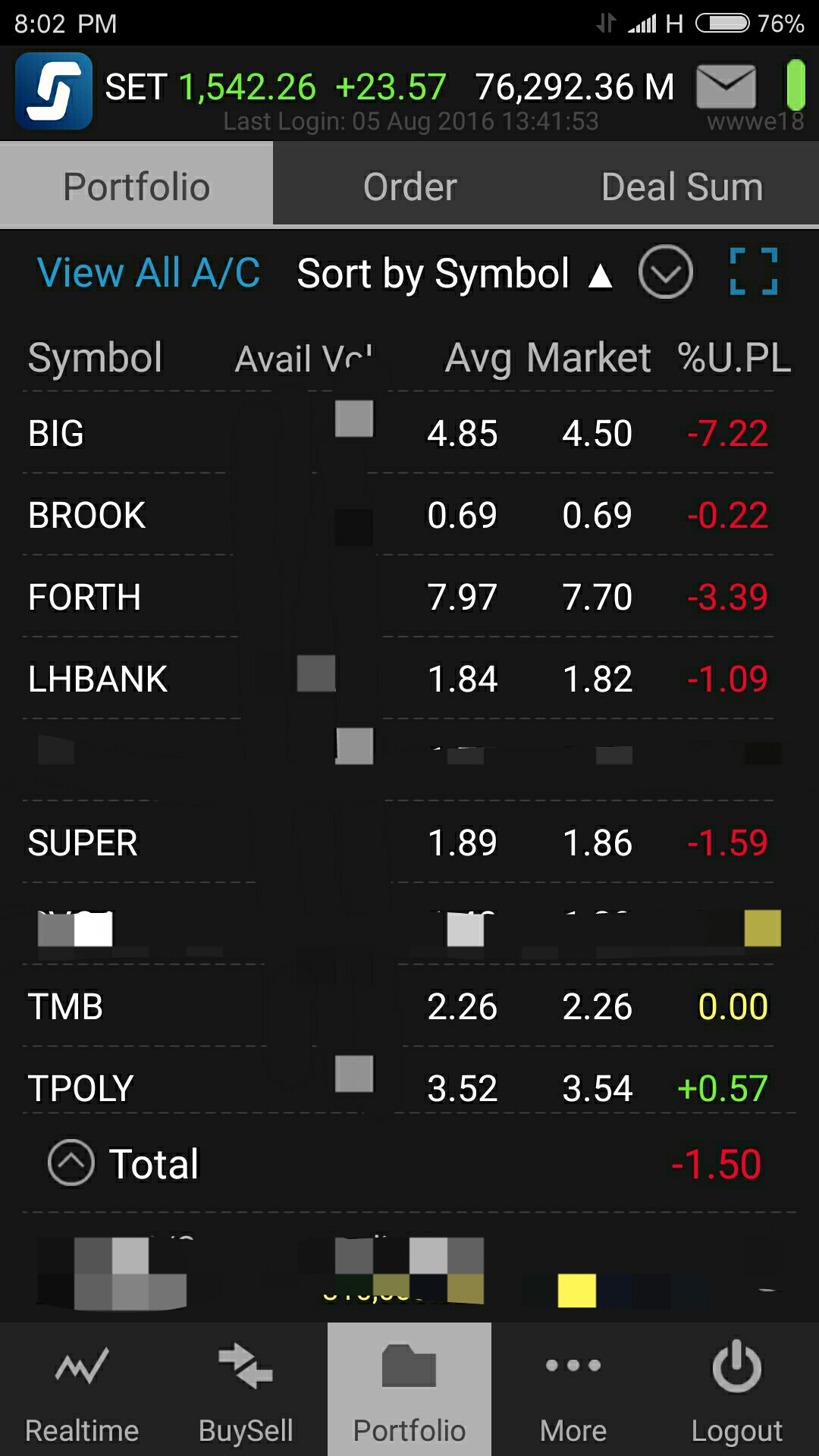Open the More menu tab
Image resolution: width=819 pixels, height=1456 pixels.
(x=573, y=1389)
